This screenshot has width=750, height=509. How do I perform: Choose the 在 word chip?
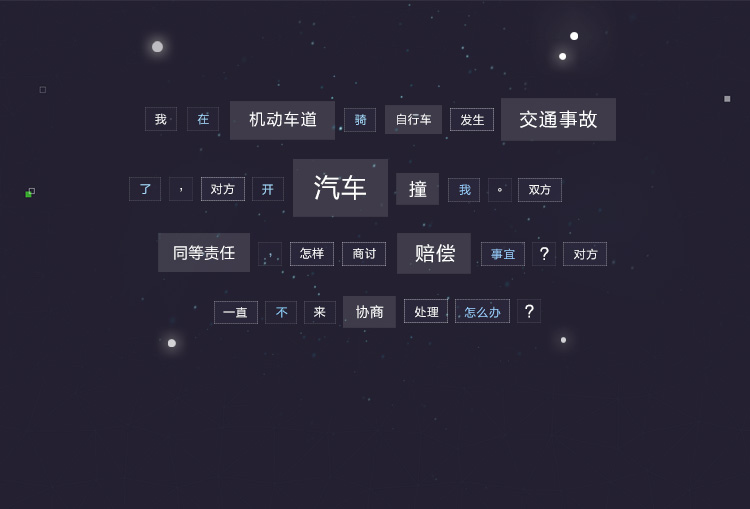[203, 119]
